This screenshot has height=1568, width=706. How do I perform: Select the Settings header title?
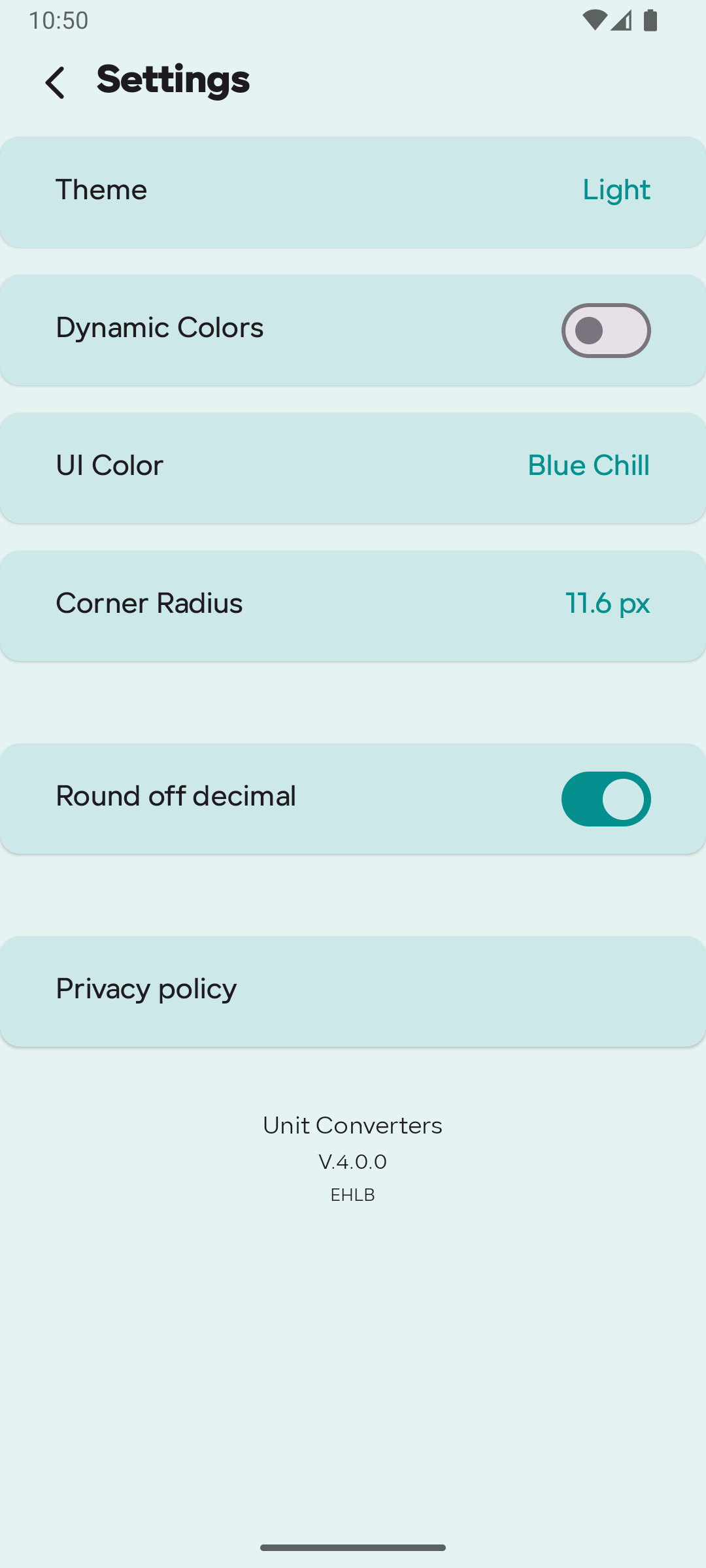pos(173,80)
